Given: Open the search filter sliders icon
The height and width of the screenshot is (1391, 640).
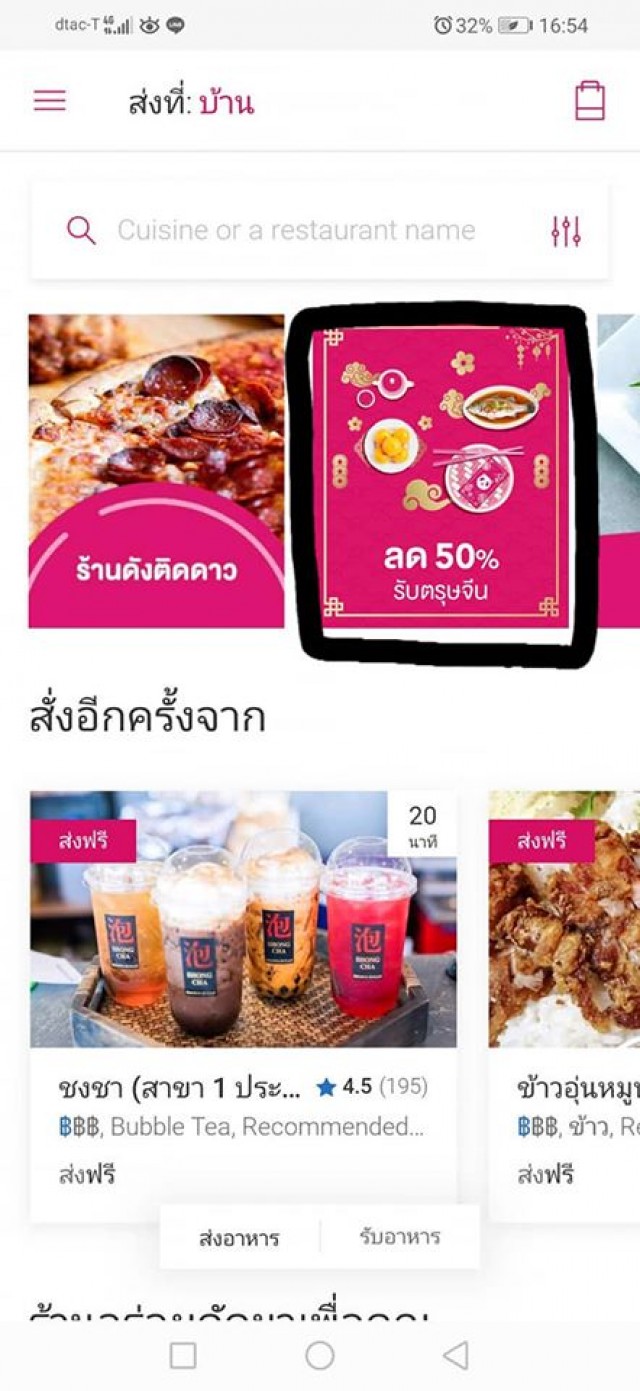Looking at the screenshot, I should pyautogui.click(x=566, y=231).
